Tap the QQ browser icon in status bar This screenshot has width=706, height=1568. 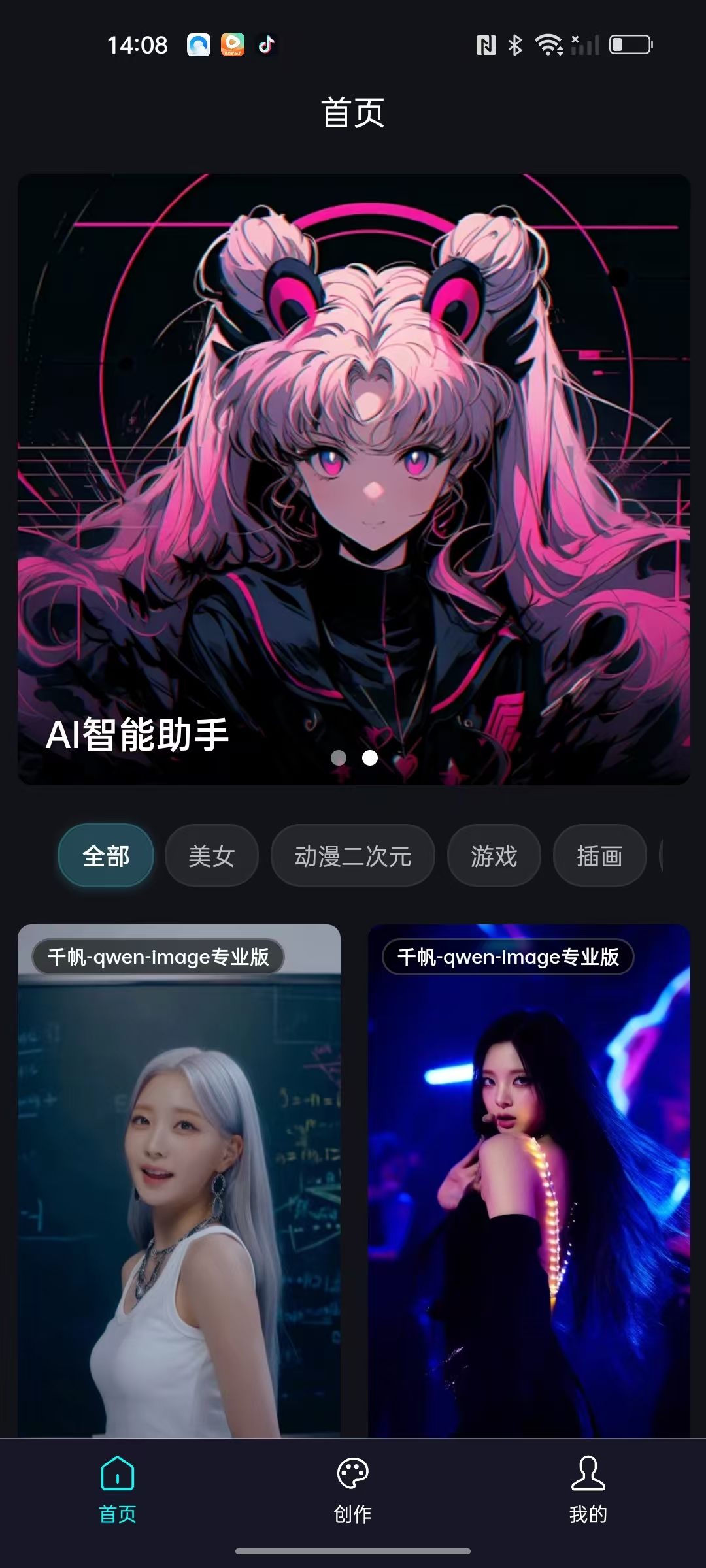pyautogui.click(x=199, y=44)
